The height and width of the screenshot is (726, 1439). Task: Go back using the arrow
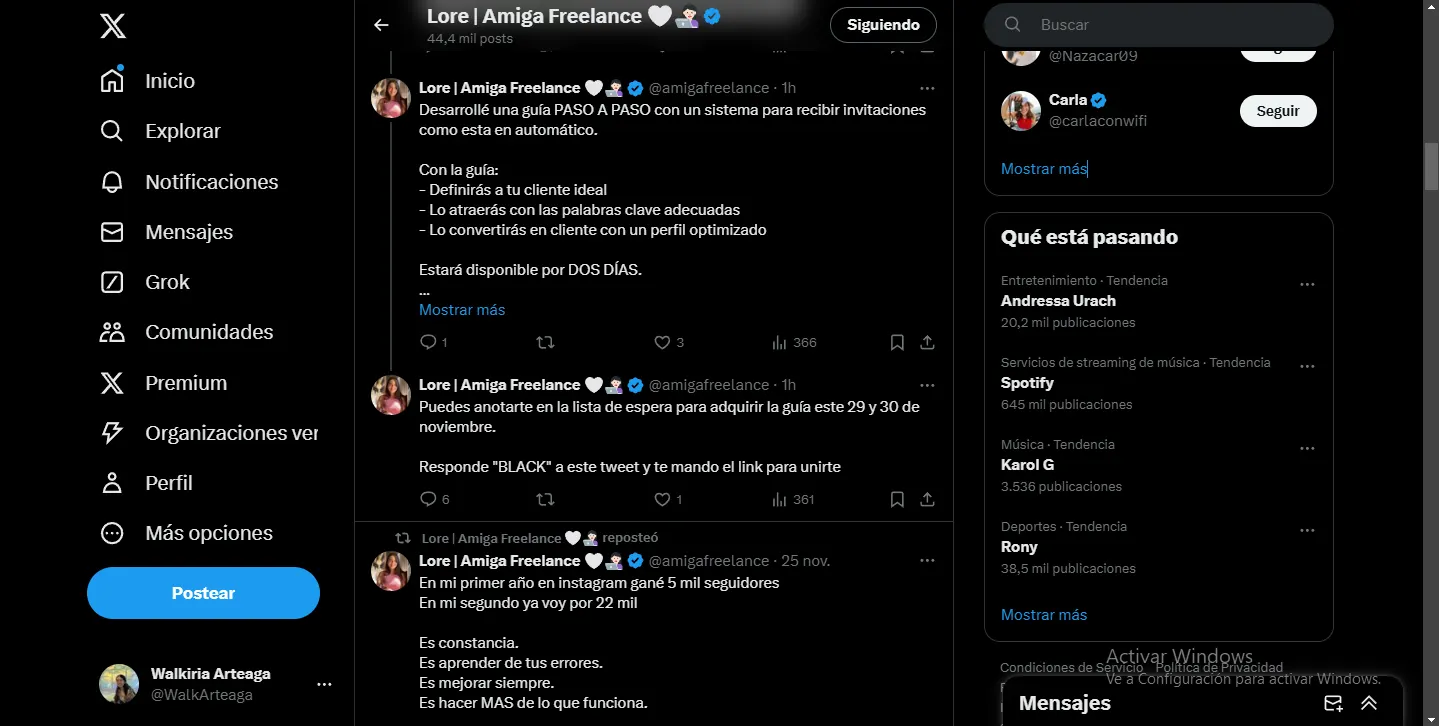pyautogui.click(x=381, y=25)
